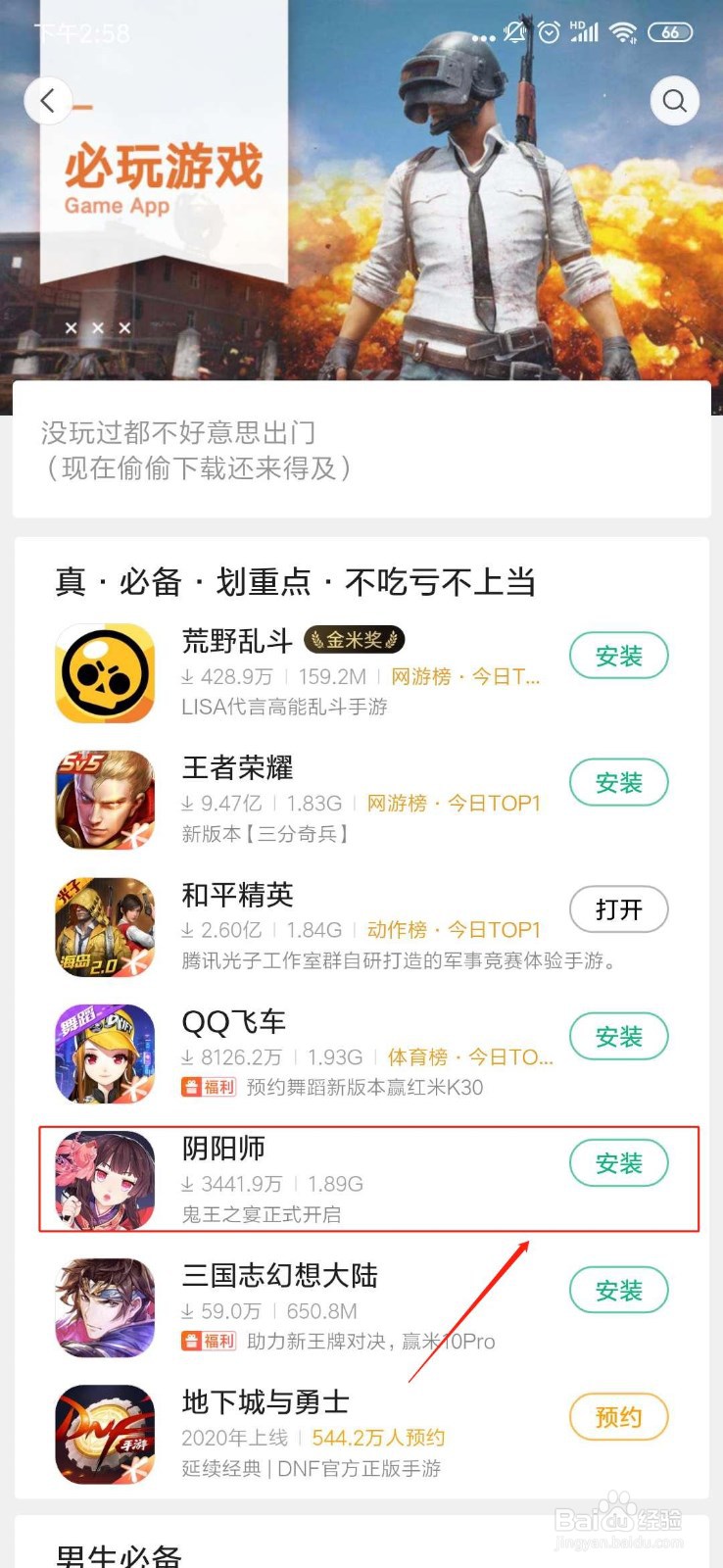This screenshot has height=1568, width=723.
Task: Select the 和平精英 game icon
Action: coord(105,925)
